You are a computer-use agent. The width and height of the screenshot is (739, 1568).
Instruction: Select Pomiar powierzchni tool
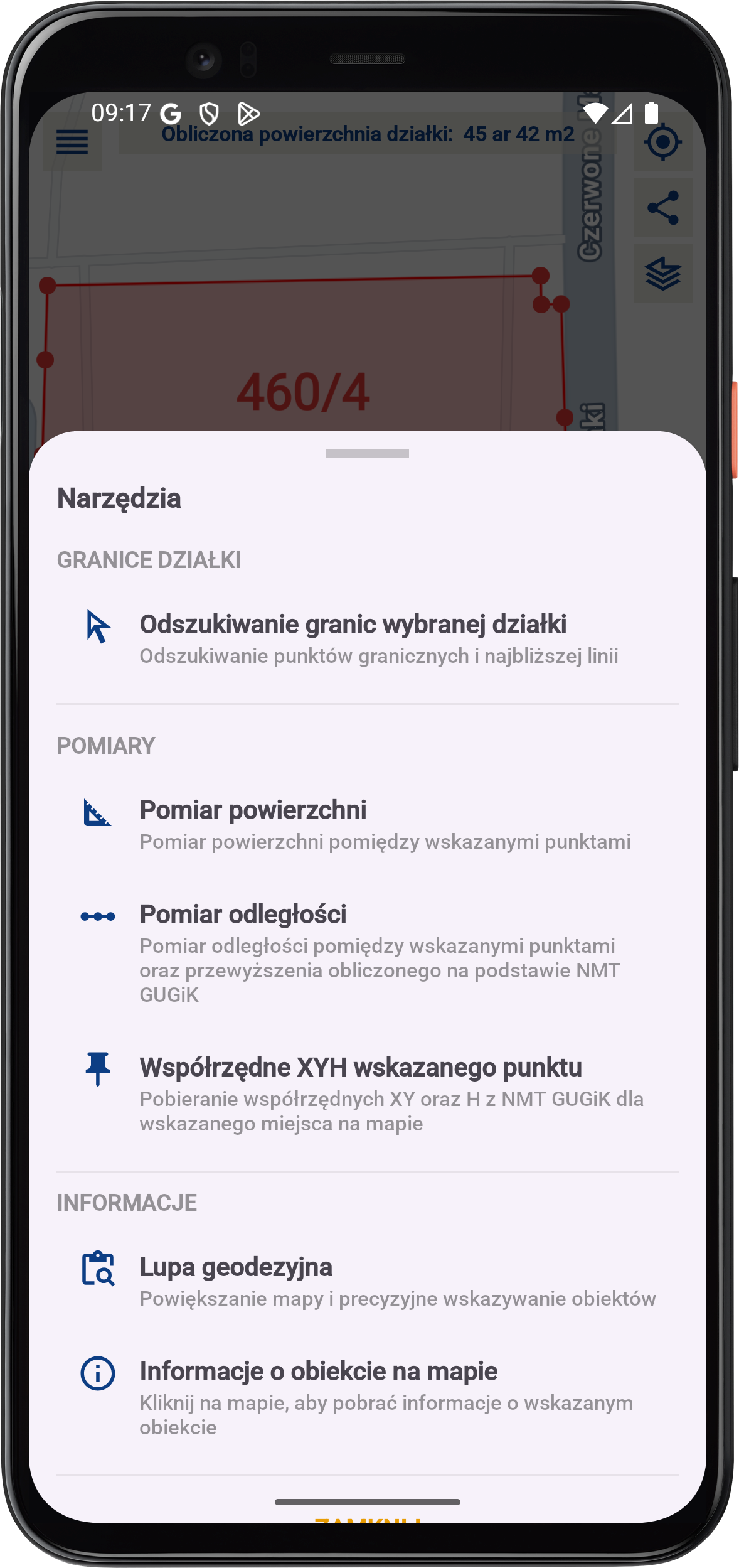(367, 824)
